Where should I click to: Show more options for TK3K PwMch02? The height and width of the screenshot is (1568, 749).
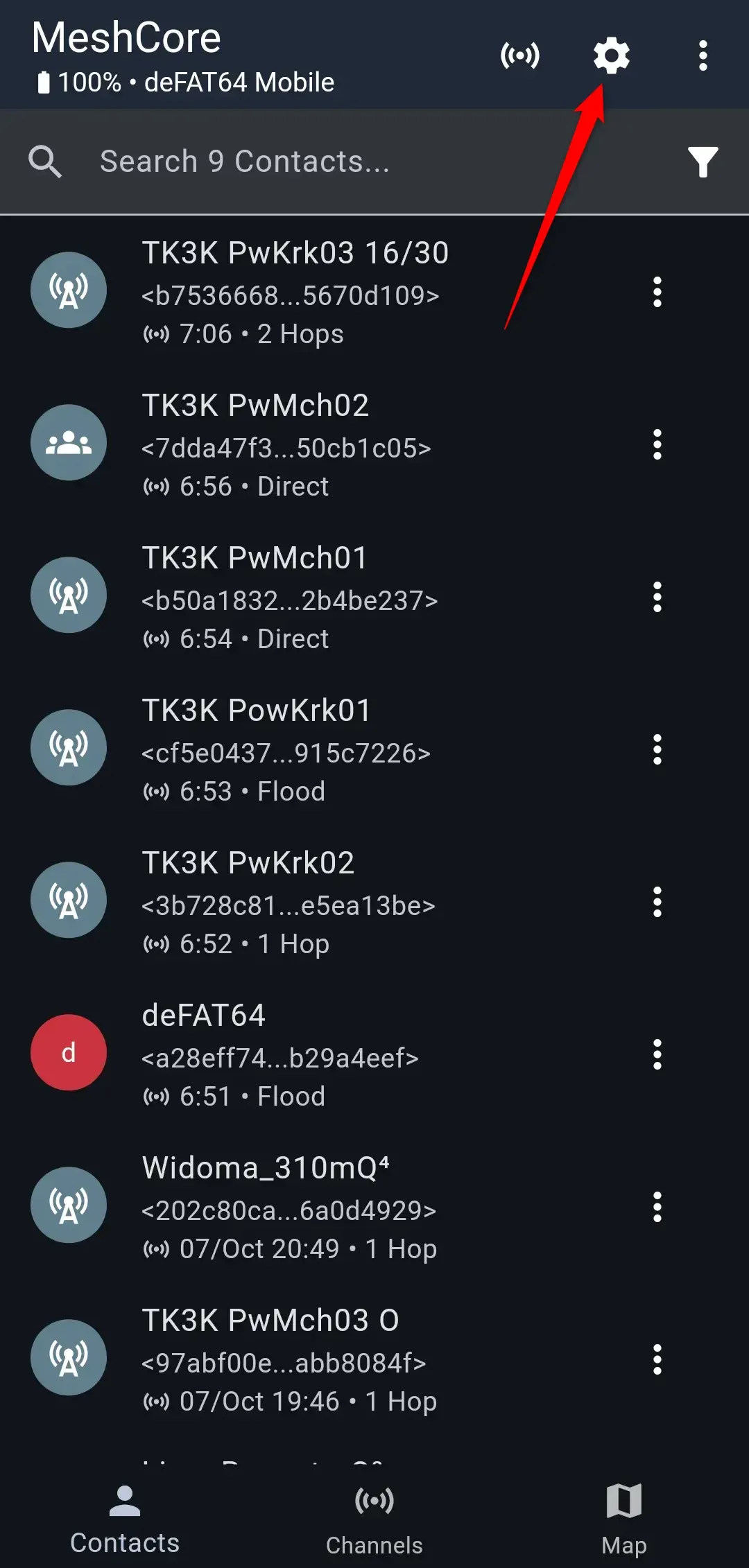pyautogui.click(x=657, y=444)
